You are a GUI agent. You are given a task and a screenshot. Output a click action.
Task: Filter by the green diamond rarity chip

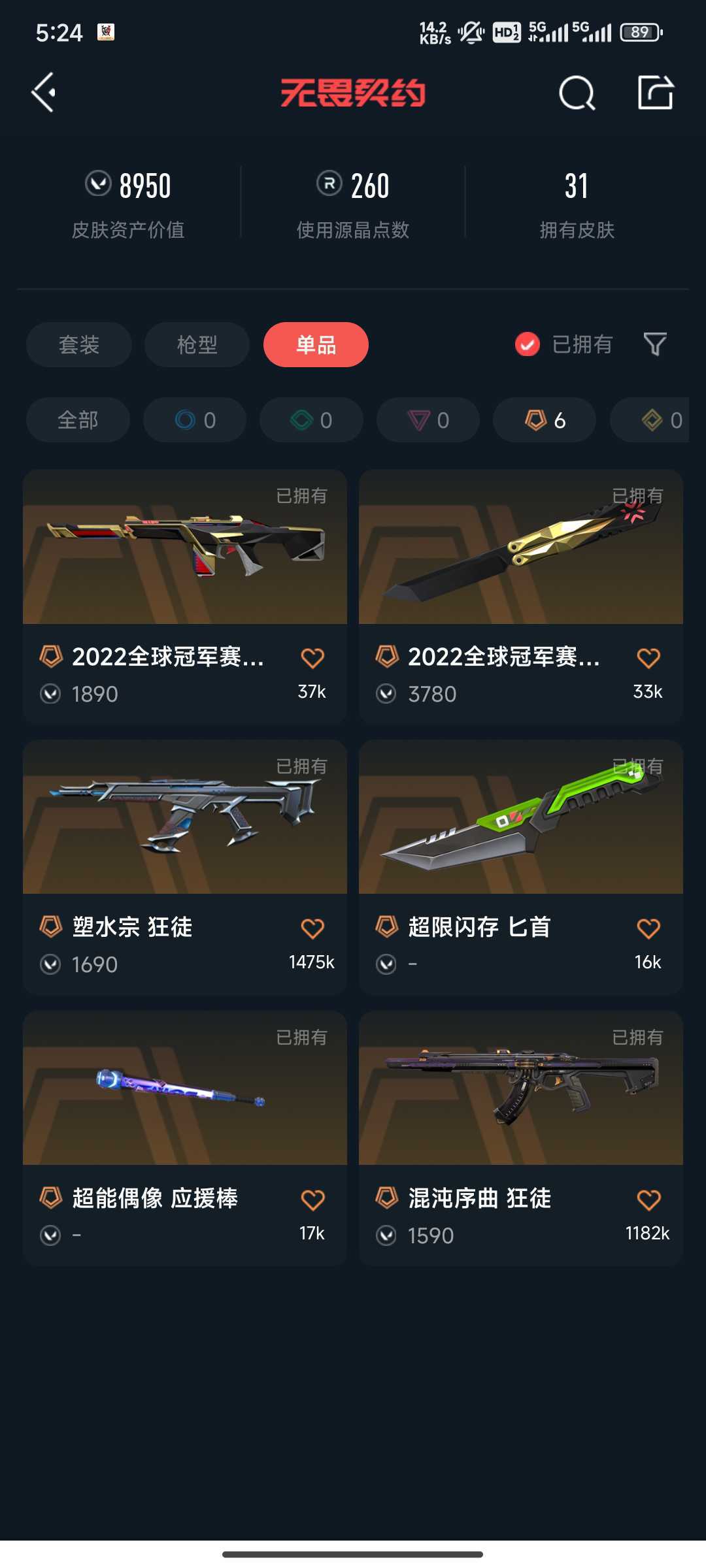[311, 420]
